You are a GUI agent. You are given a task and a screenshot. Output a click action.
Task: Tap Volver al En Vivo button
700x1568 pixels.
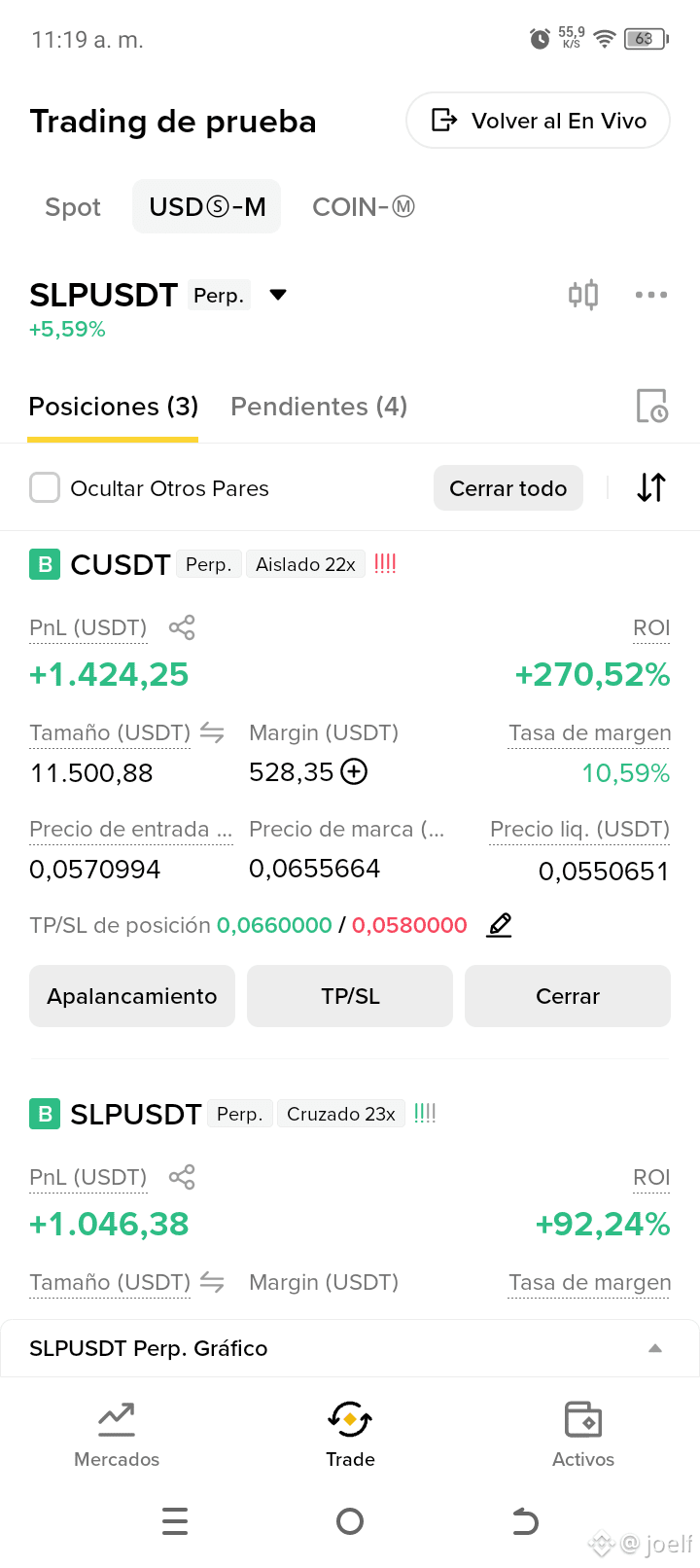(x=538, y=121)
